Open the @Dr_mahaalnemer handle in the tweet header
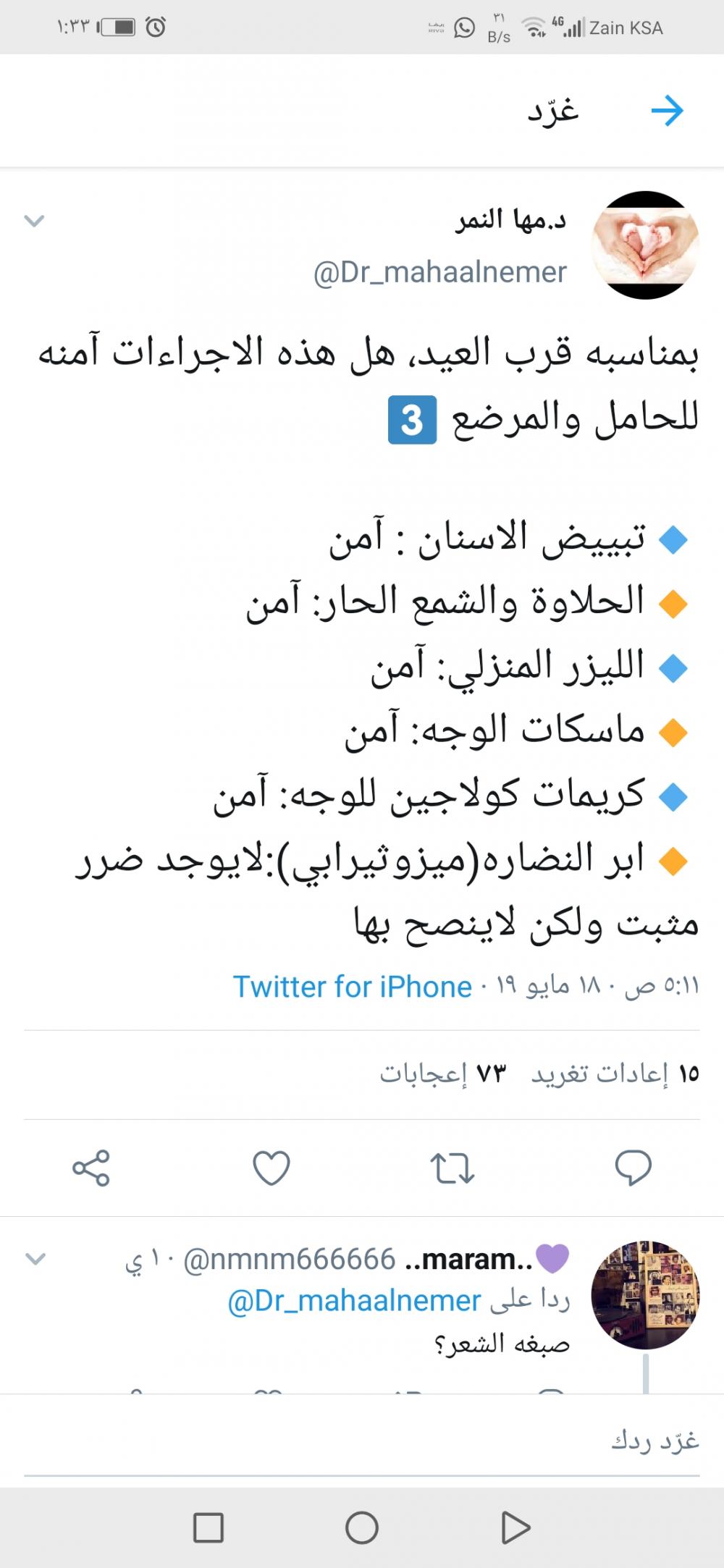The image size is (724, 1568). click(439, 273)
